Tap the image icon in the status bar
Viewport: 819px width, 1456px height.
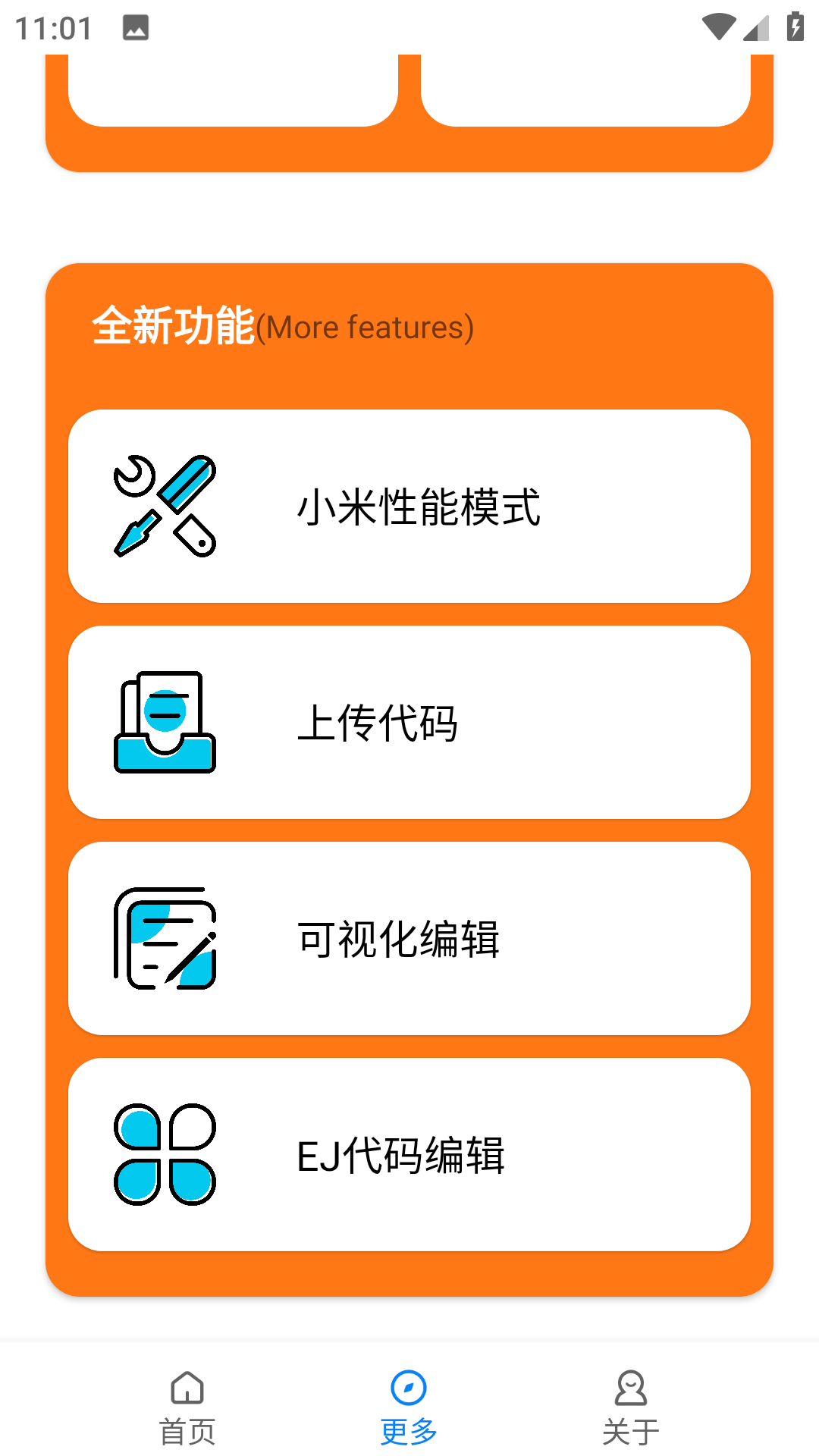(135, 28)
